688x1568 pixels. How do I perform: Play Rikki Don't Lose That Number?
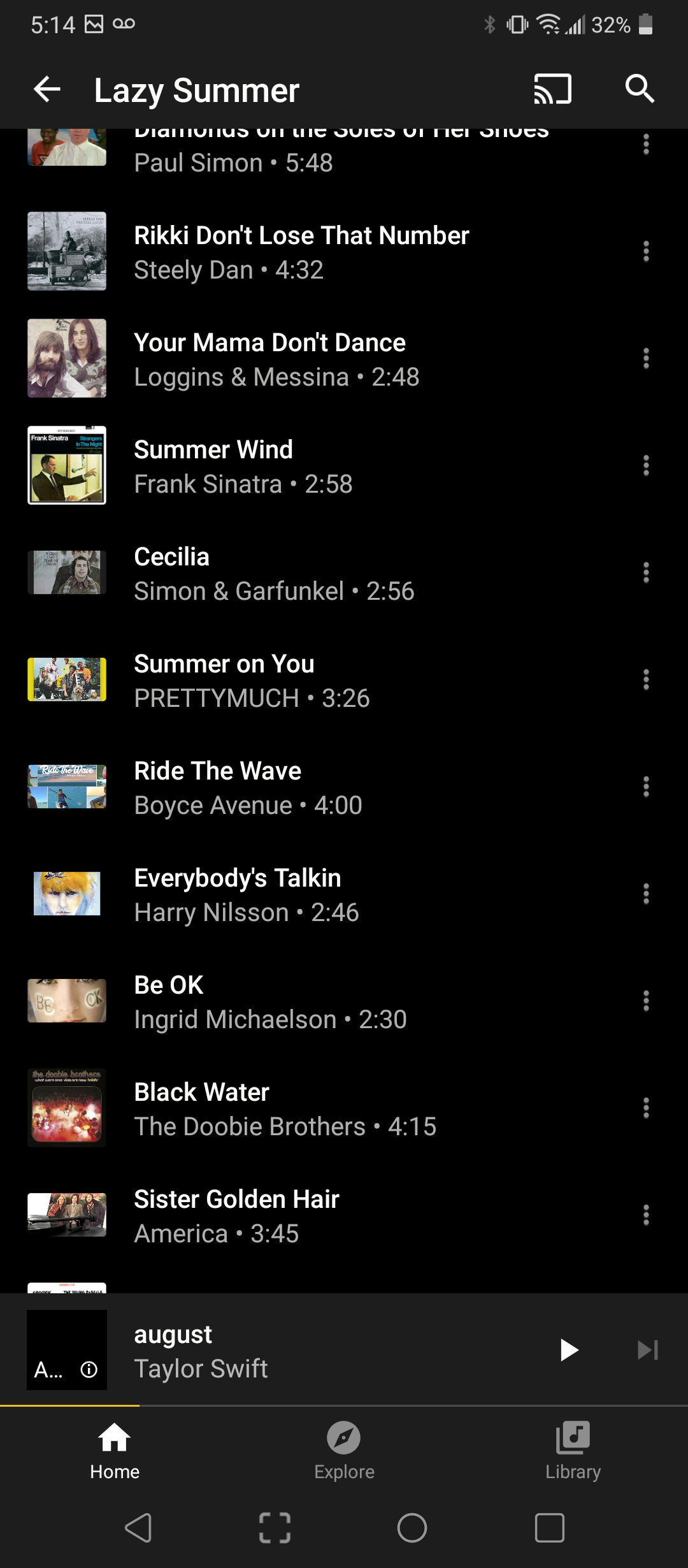[x=301, y=252]
